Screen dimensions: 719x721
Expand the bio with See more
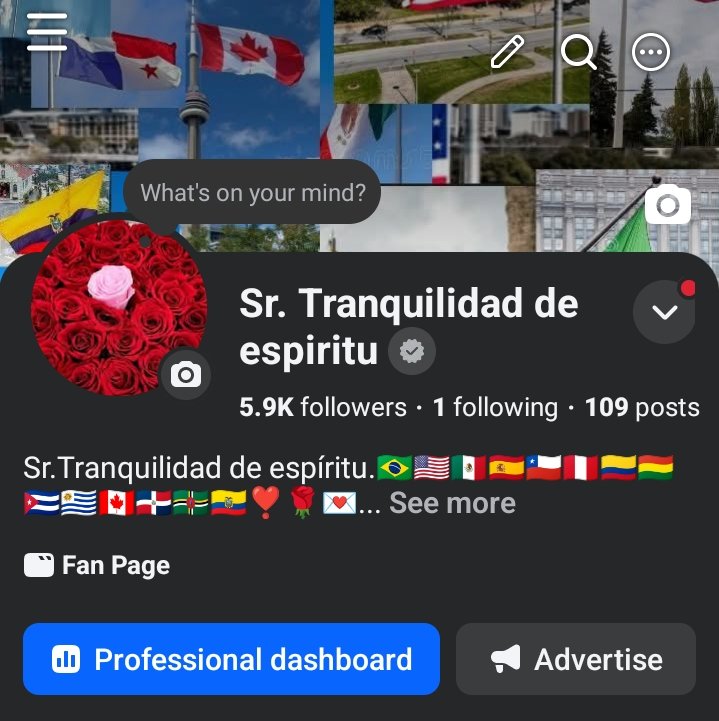tap(452, 503)
